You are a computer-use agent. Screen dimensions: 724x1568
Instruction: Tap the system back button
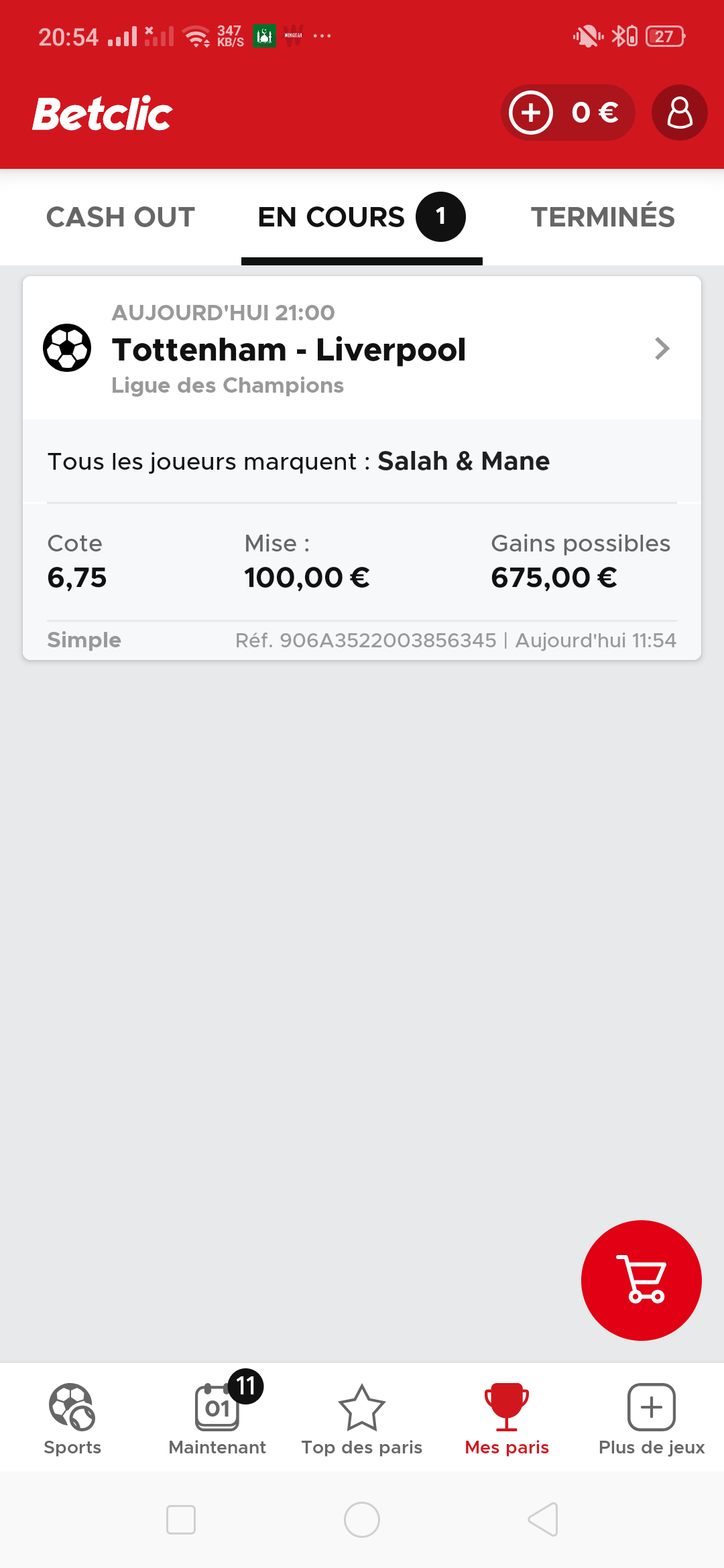tap(543, 1519)
